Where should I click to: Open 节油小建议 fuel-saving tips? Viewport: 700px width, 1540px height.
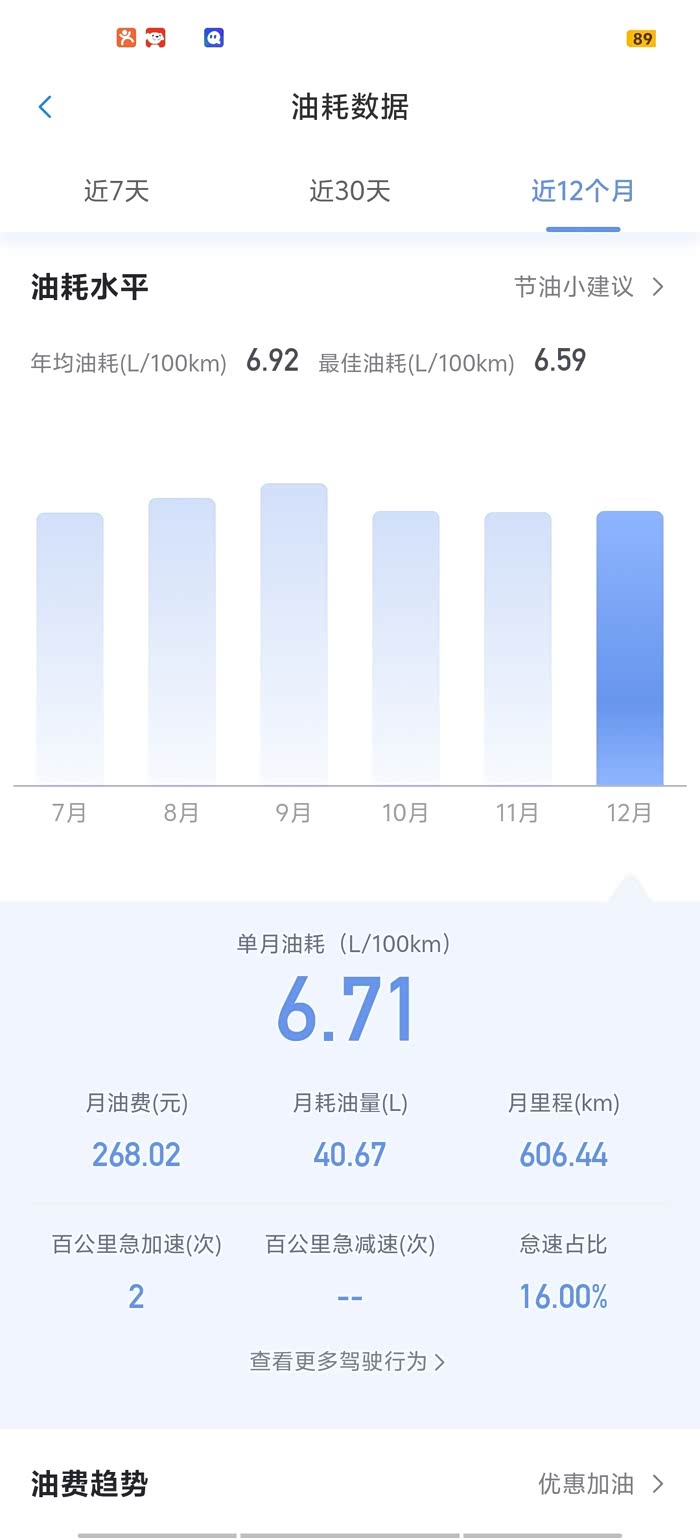589,287
